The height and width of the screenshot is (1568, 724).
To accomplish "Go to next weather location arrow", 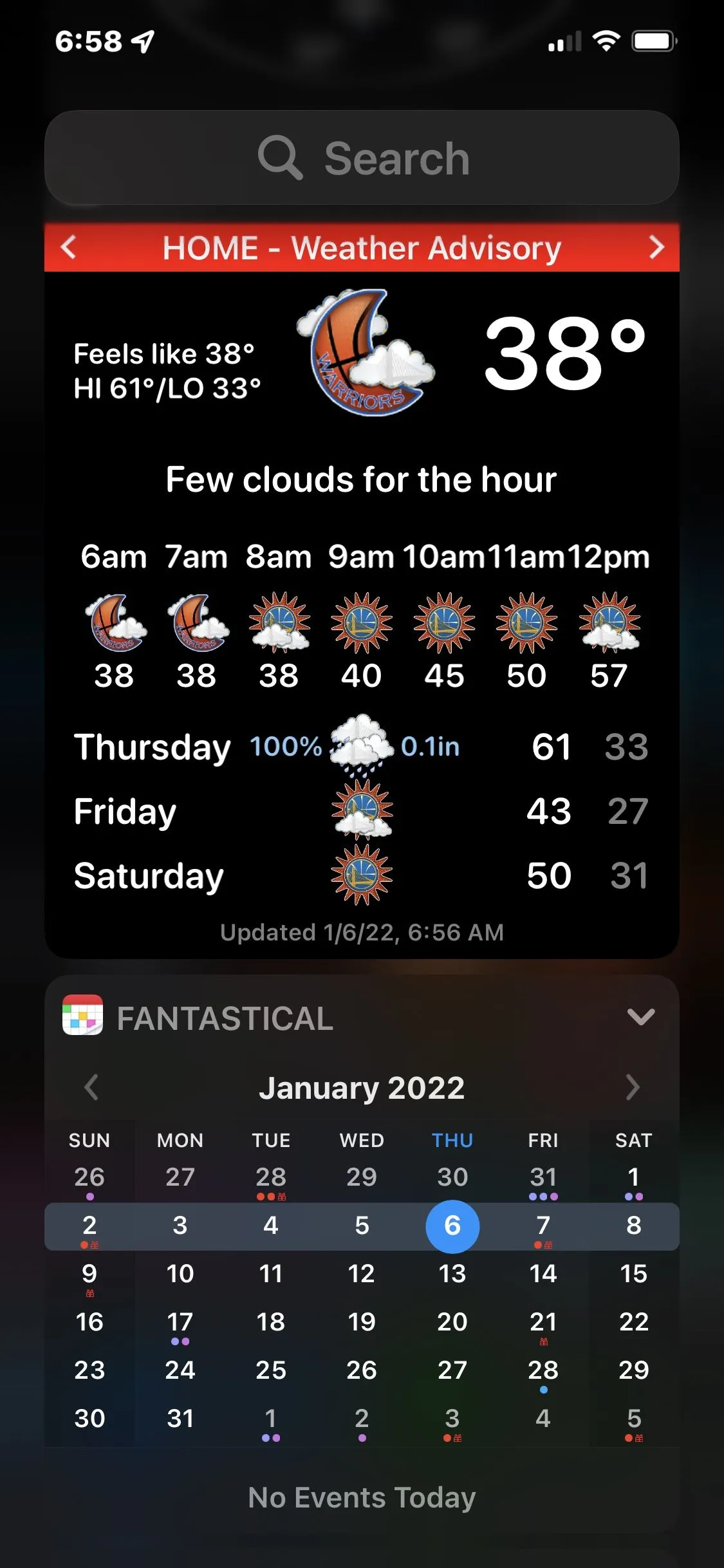I will (x=656, y=247).
